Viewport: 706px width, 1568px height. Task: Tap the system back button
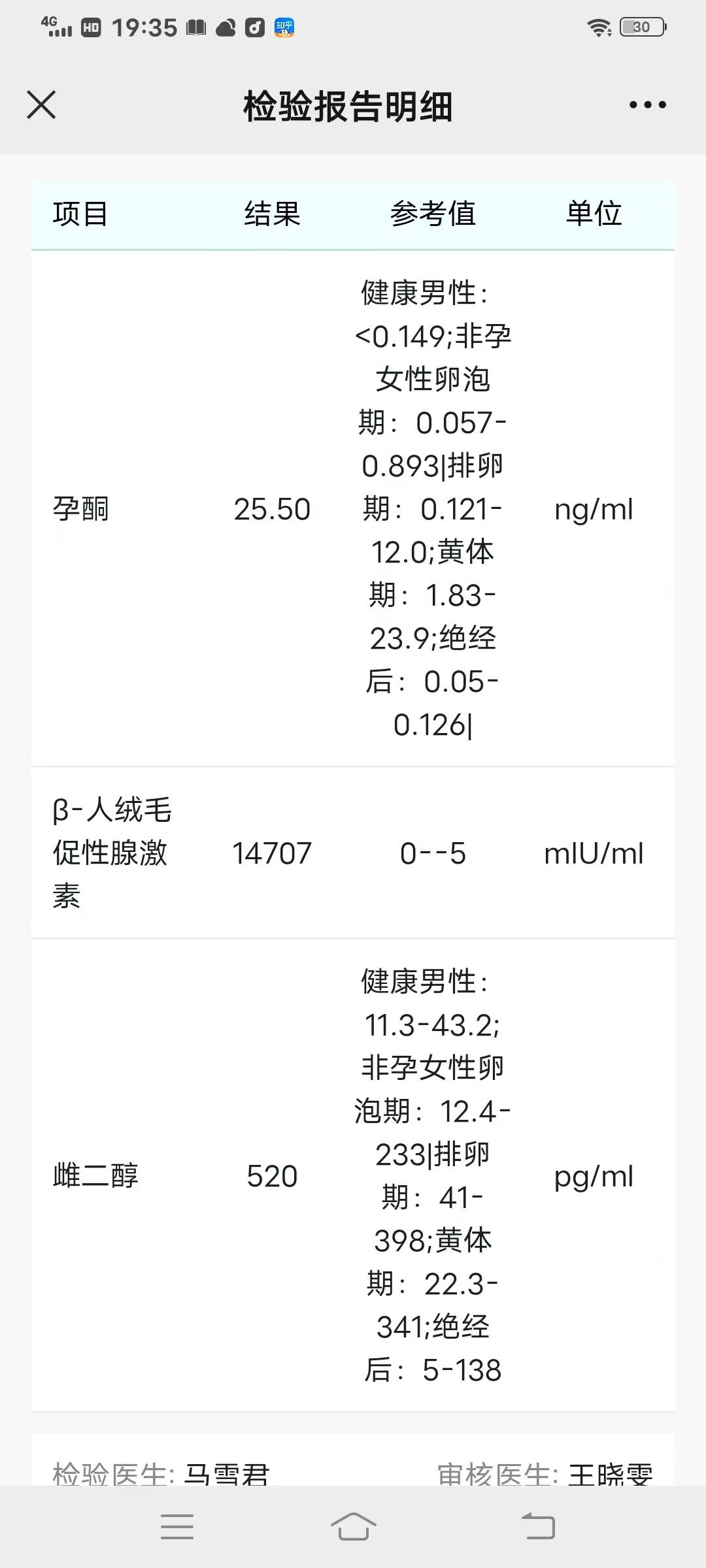tap(538, 1526)
